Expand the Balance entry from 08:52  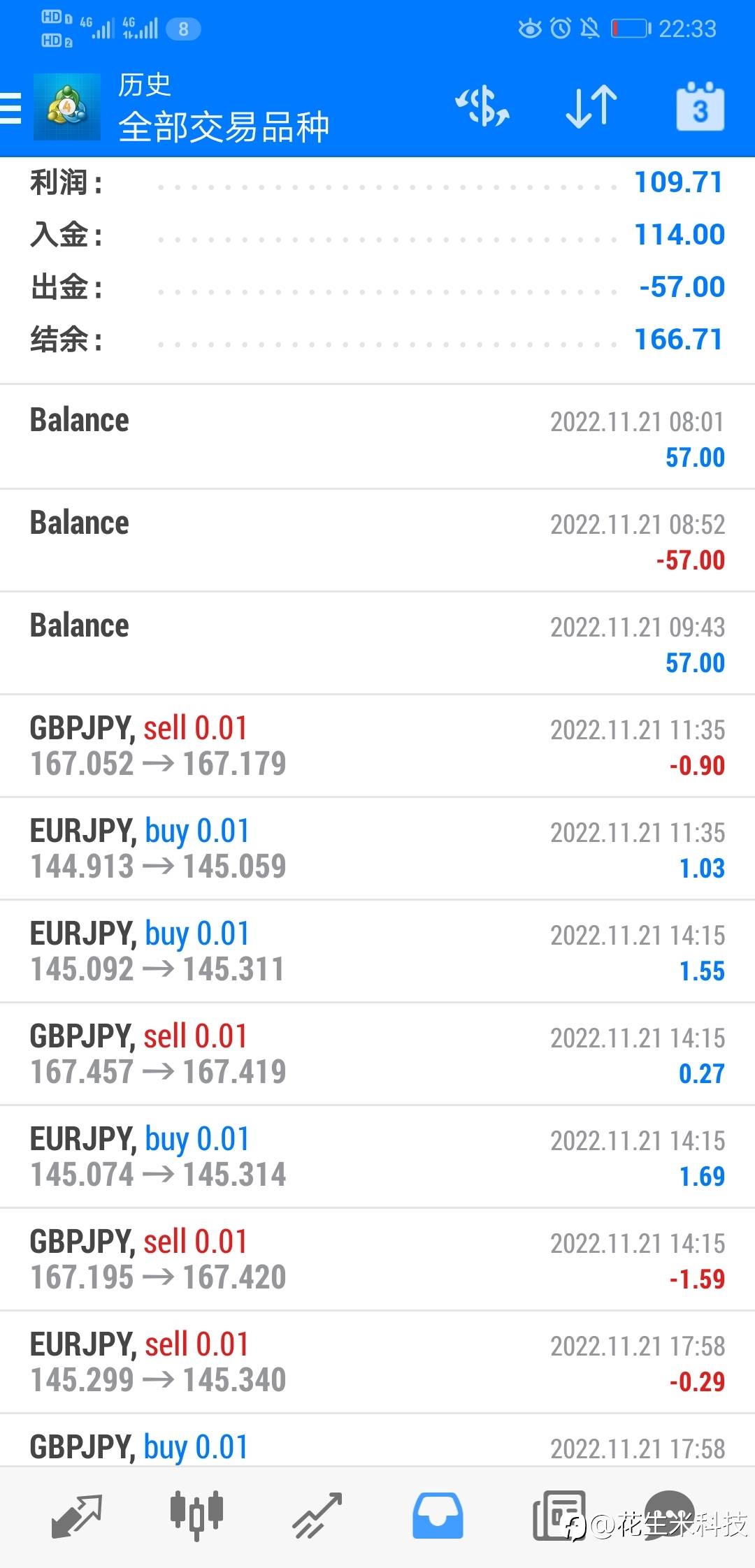377,540
